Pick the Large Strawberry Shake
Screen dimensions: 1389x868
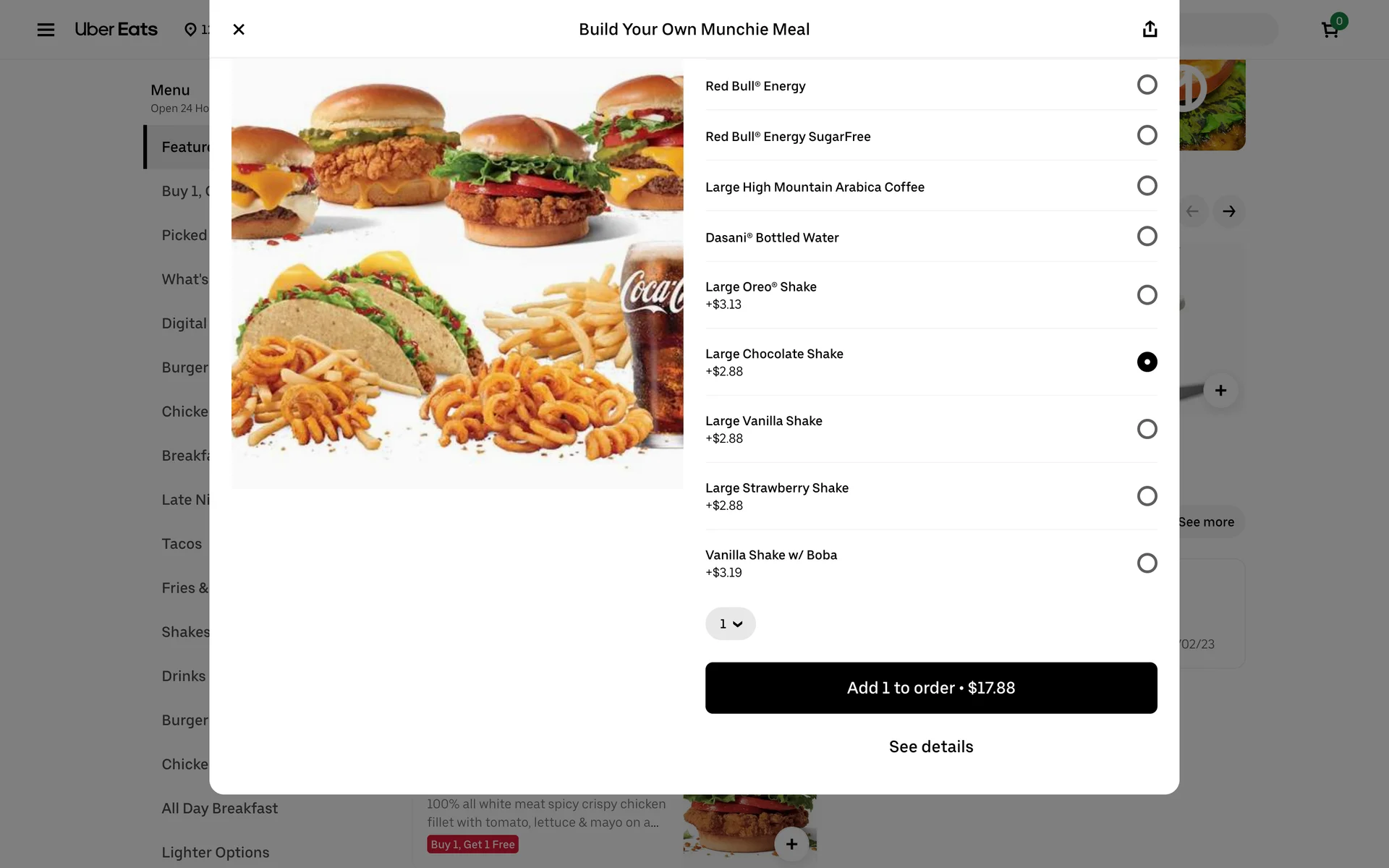[x=1147, y=497]
